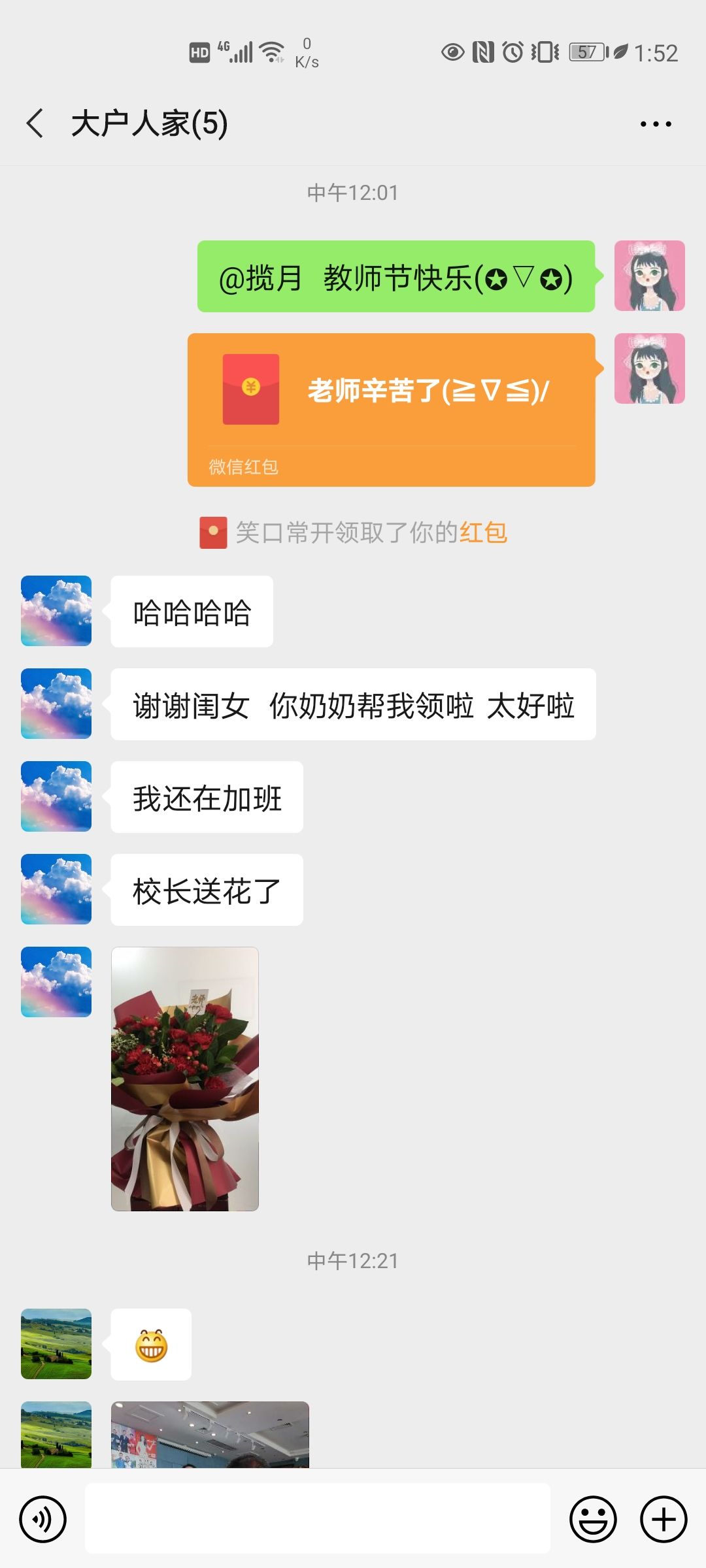Open the three-dot chat info menu
706x1568 pixels.
tap(656, 123)
